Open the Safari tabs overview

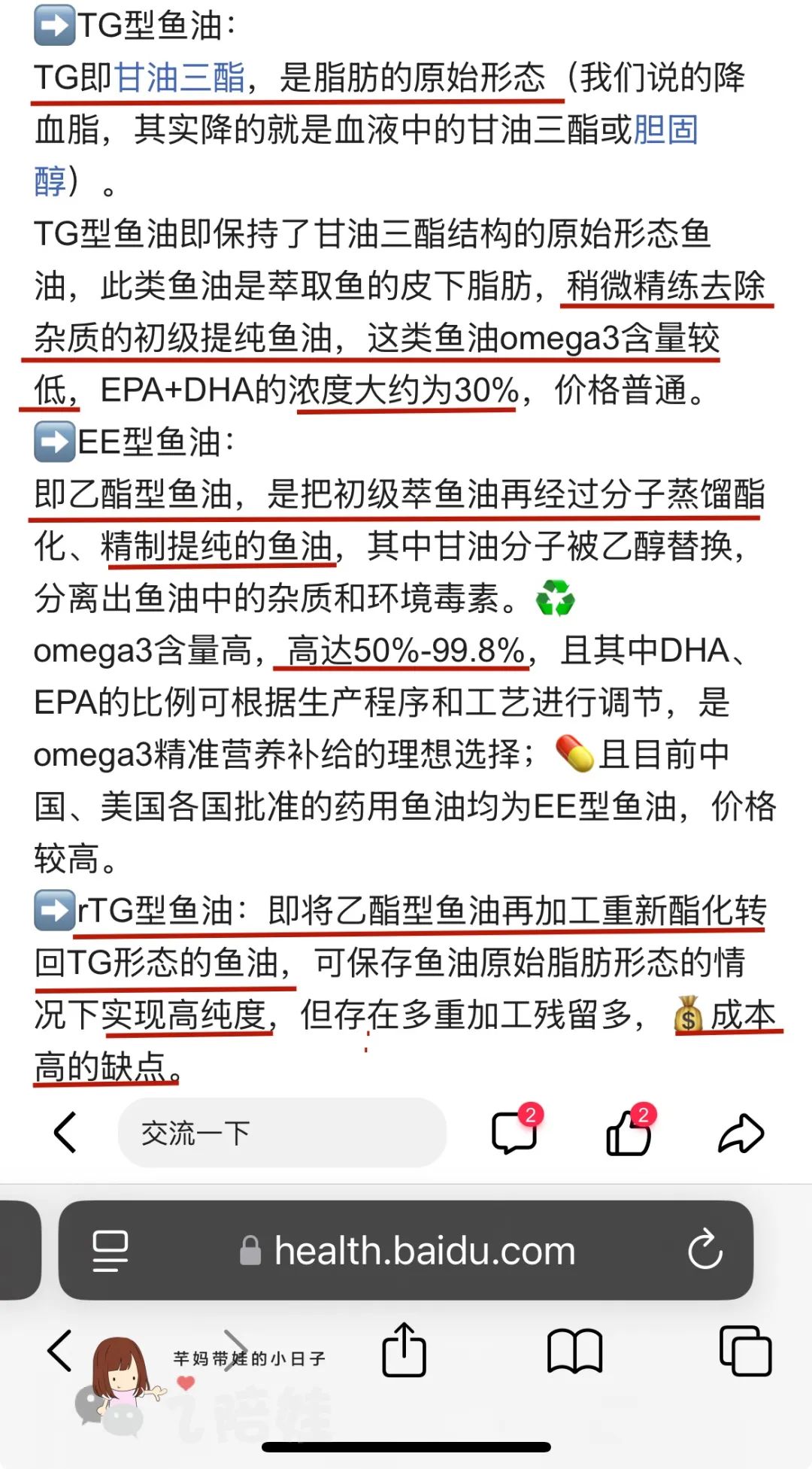(745, 1351)
